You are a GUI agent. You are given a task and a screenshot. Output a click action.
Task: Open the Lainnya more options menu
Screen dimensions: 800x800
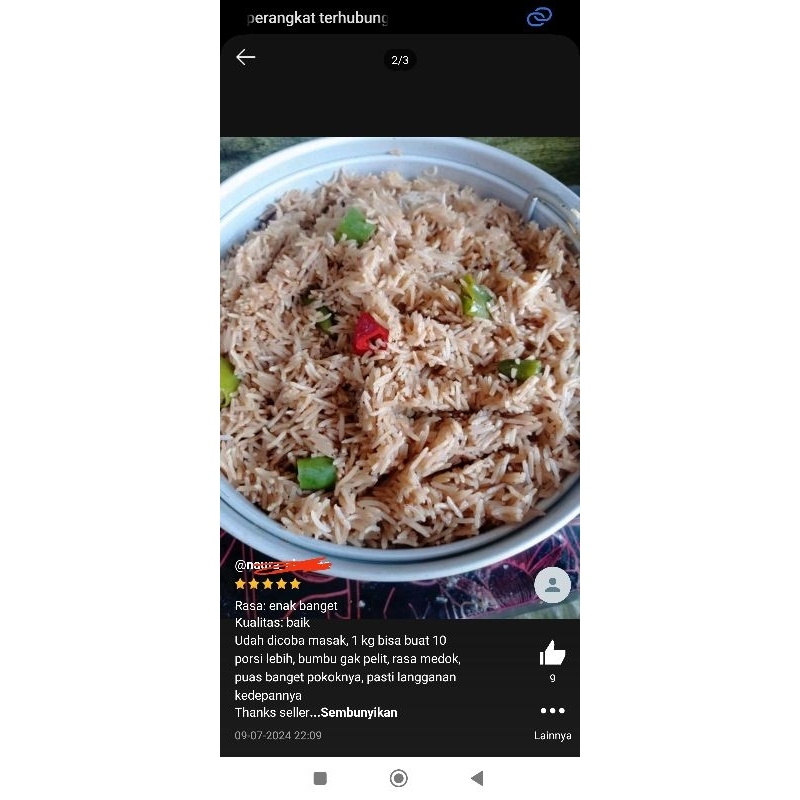(552, 712)
